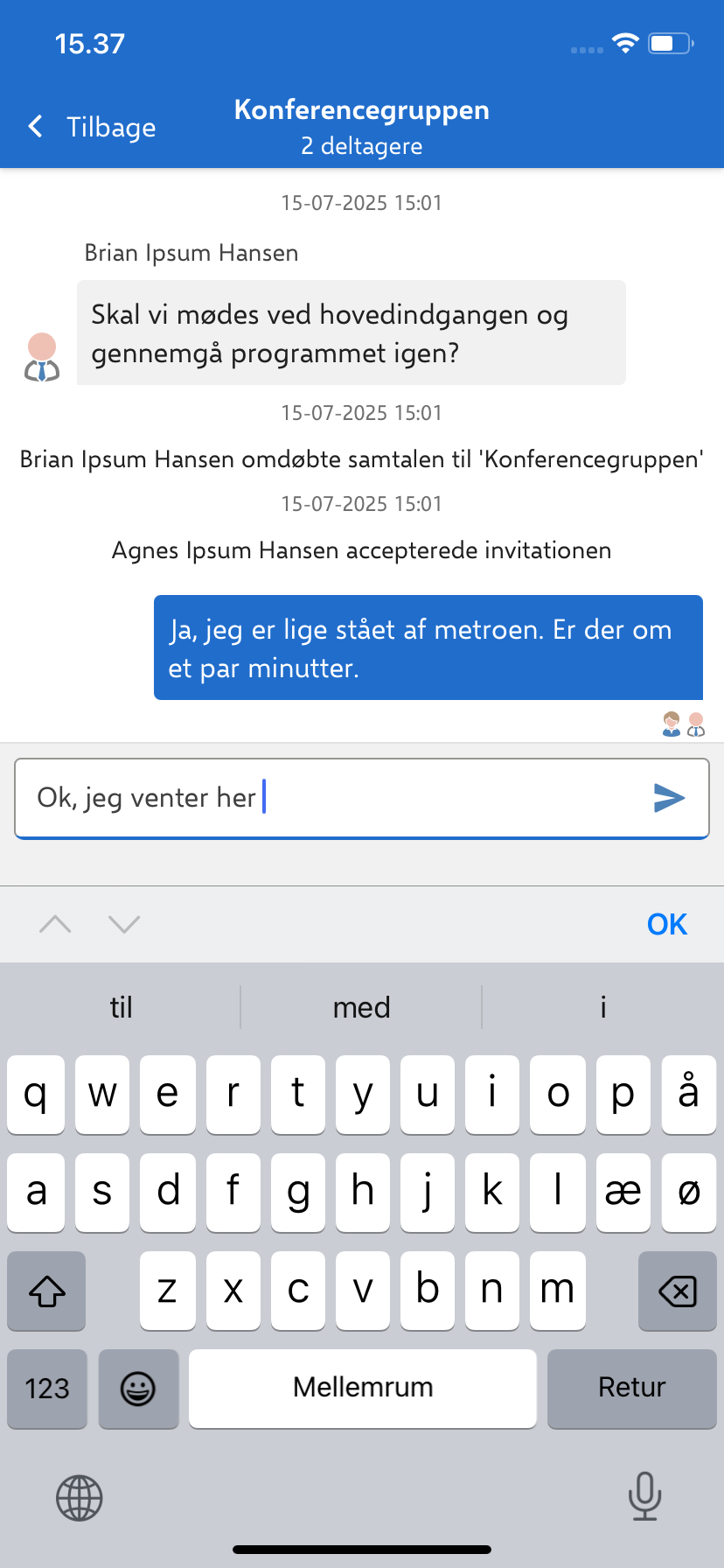Viewport: 724px width, 1568px height.
Task: Send the typed message with arrow icon
Action: coord(669,798)
